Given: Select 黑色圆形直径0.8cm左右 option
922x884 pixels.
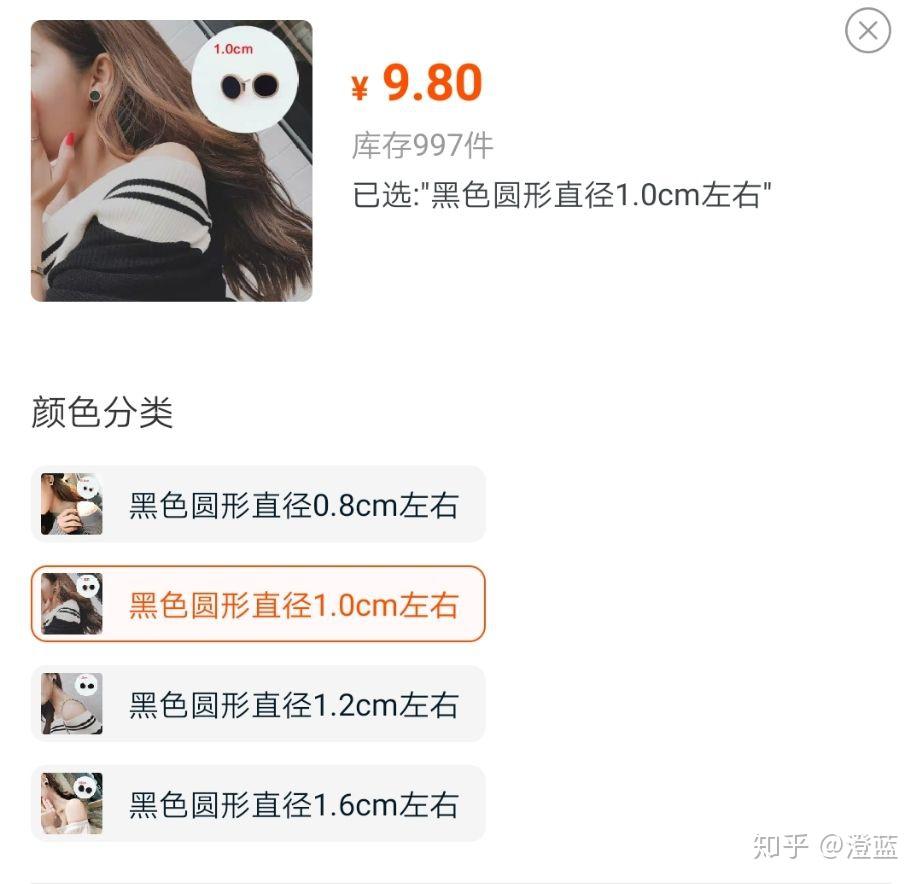Looking at the screenshot, I should click(258, 505).
